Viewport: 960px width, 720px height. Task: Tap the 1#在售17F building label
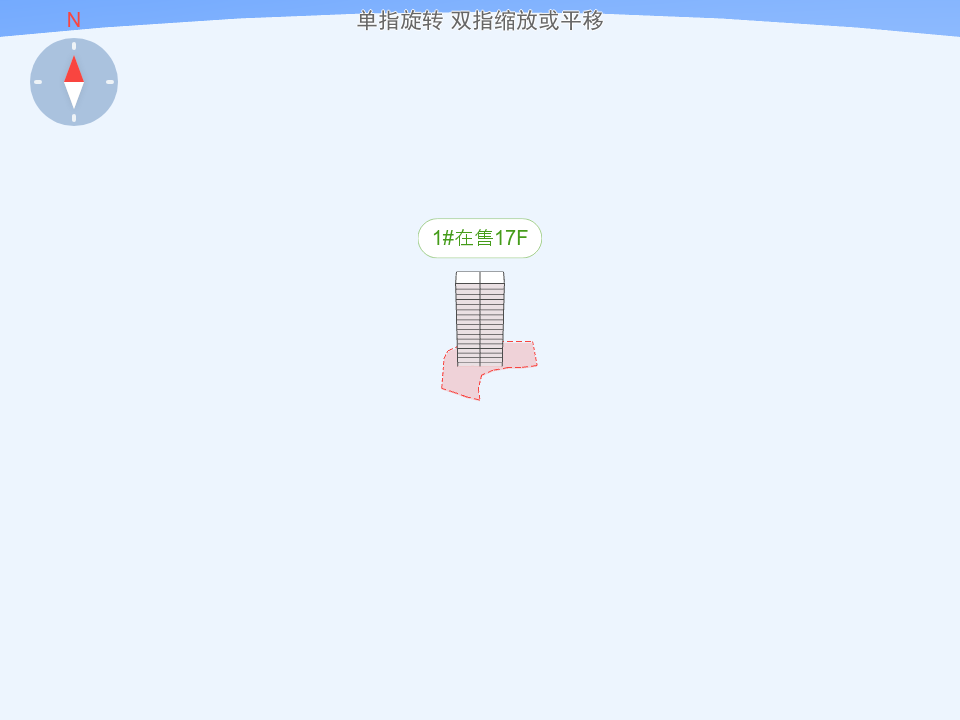pos(480,238)
